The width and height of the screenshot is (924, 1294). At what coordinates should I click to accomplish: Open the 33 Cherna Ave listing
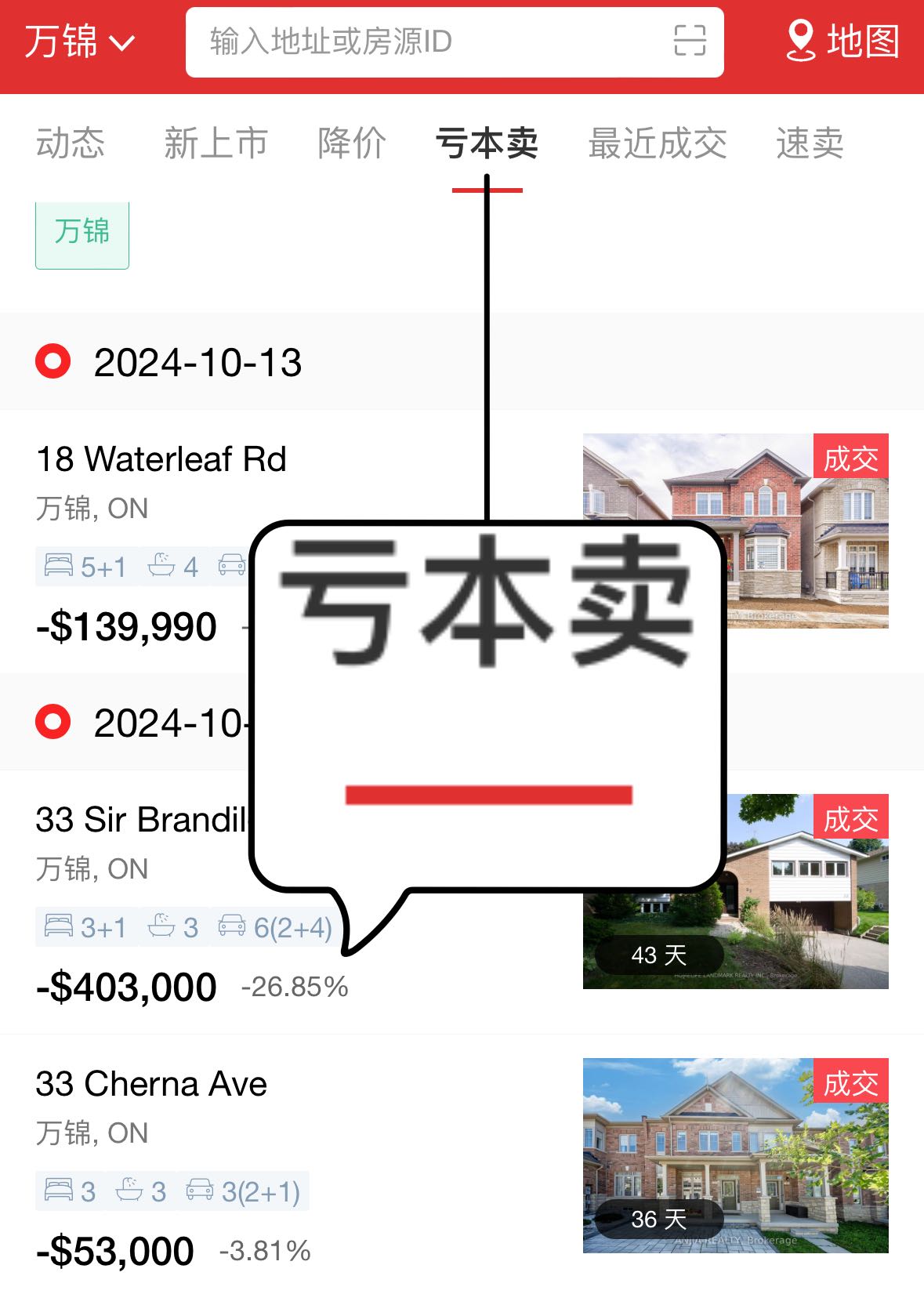click(151, 1085)
